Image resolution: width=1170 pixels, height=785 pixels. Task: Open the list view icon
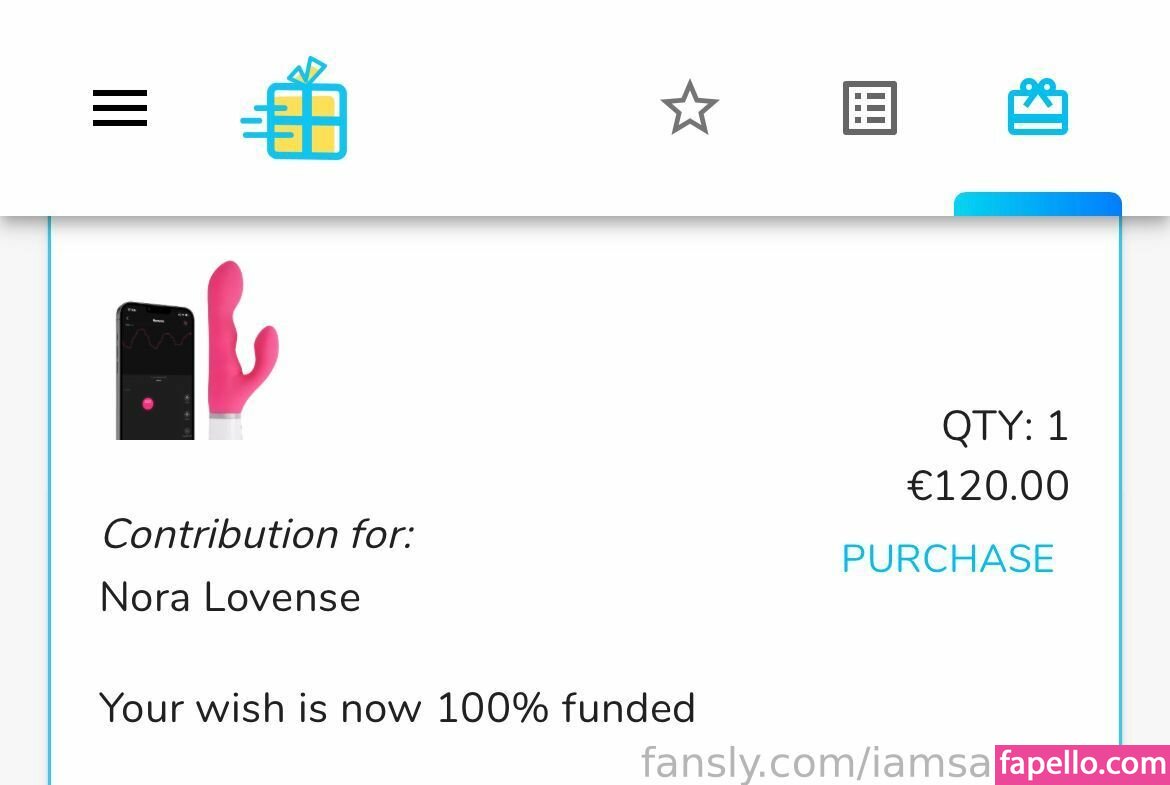pos(869,108)
